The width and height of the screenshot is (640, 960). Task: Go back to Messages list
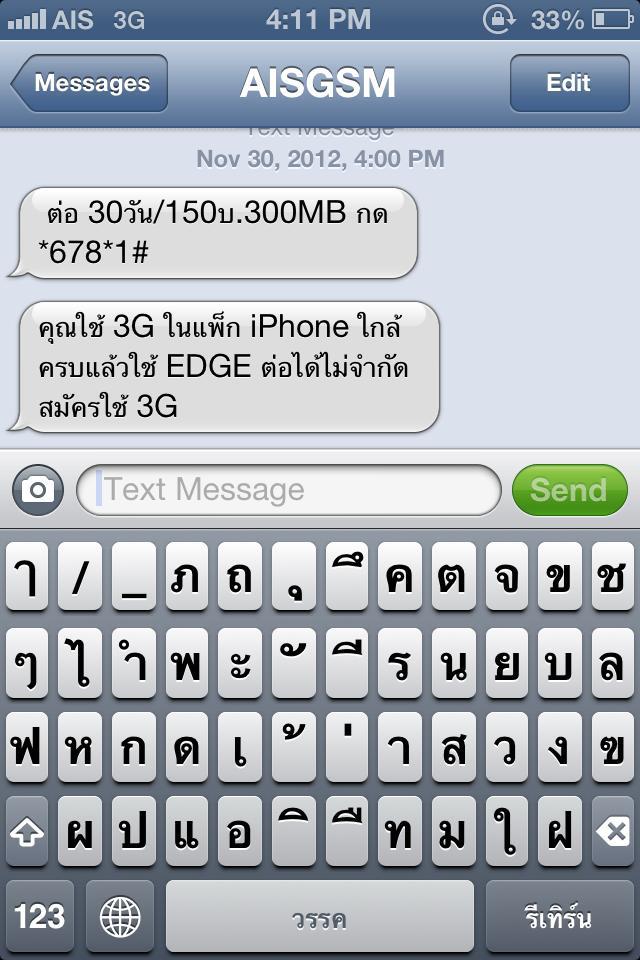coord(90,84)
